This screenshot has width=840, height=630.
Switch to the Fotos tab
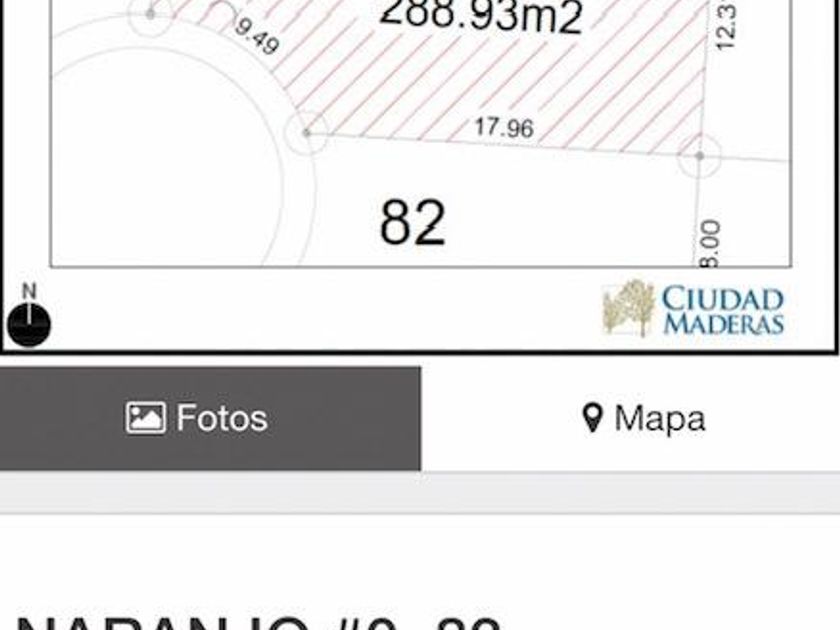pos(198,418)
